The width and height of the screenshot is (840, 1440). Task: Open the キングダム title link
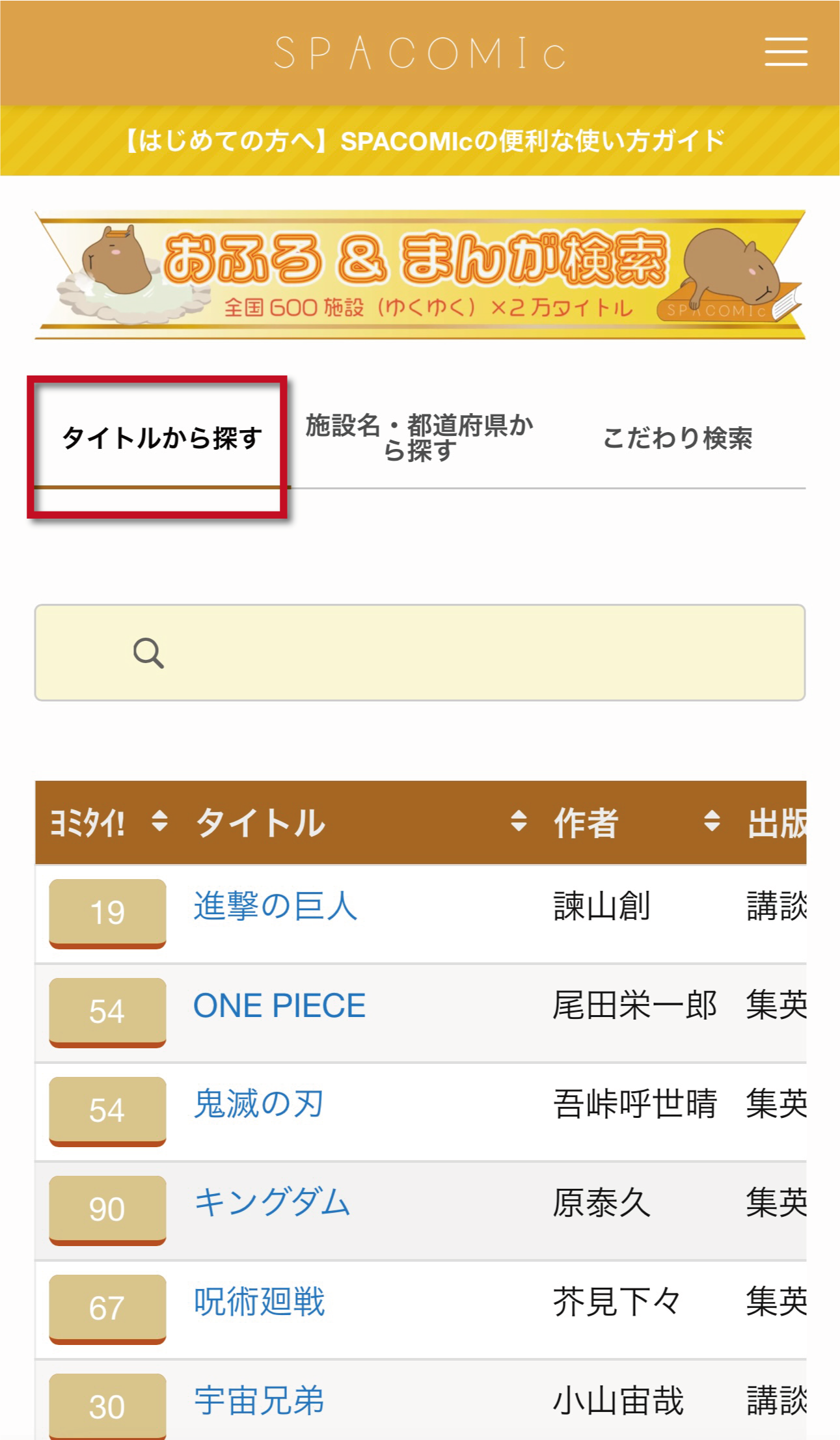tap(273, 1202)
